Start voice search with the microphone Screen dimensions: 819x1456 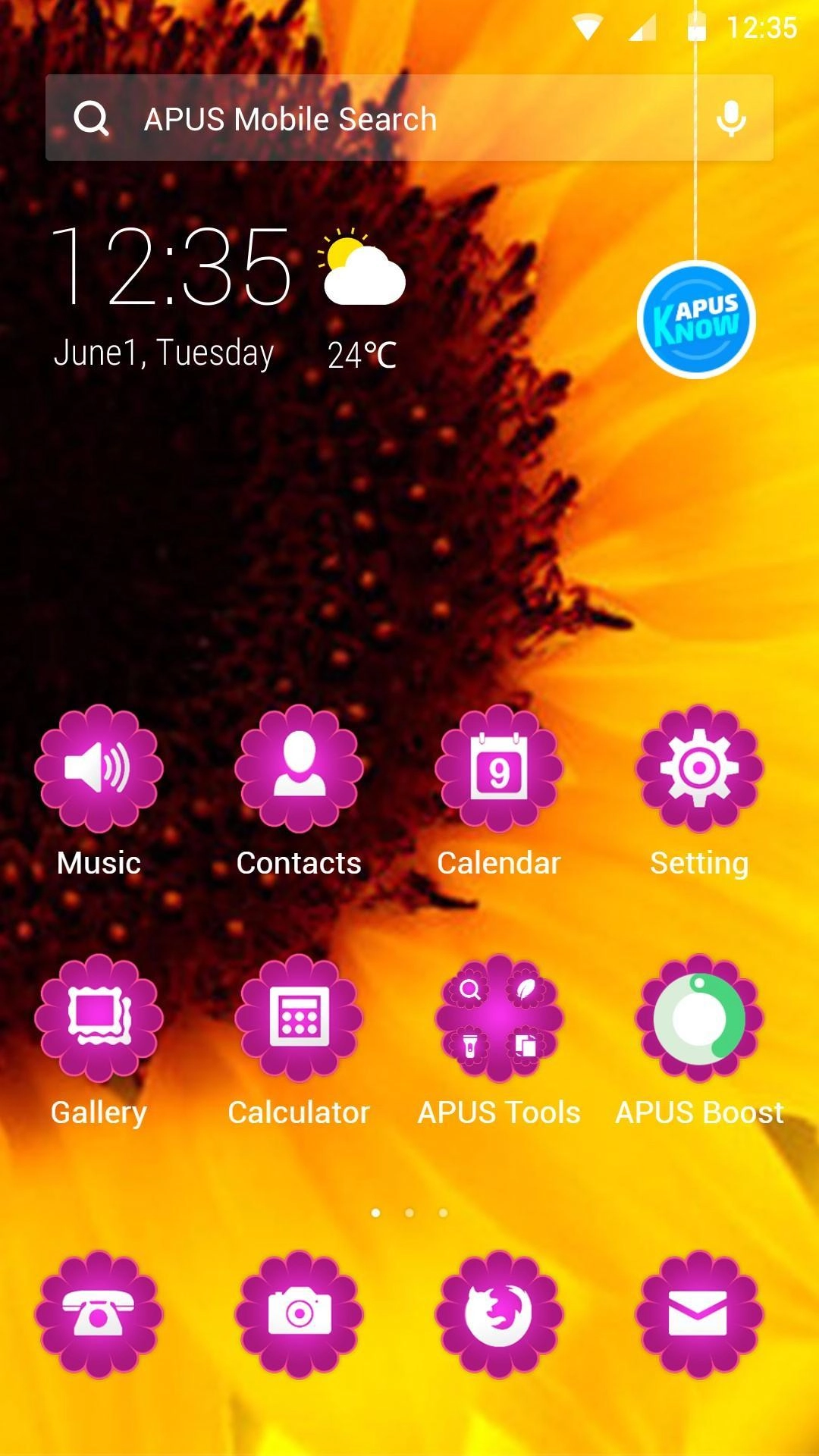[730, 118]
